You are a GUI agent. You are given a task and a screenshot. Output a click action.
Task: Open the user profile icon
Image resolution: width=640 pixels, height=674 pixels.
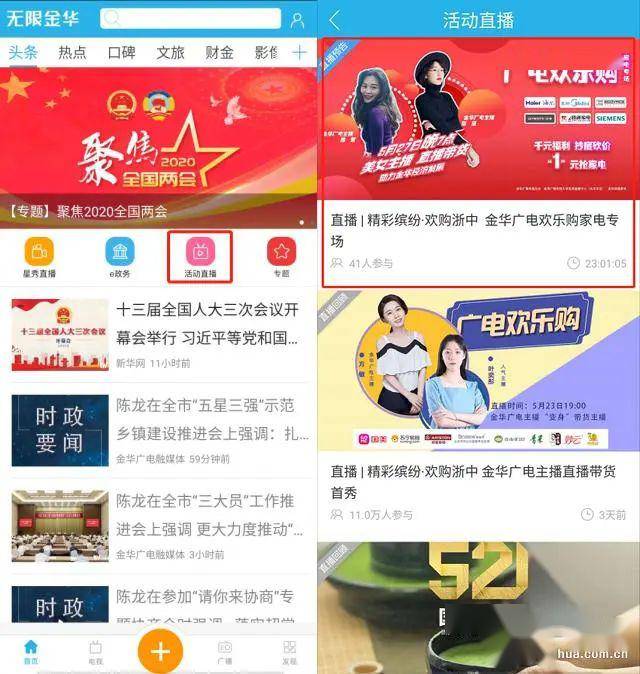pyautogui.click(x=297, y=20)
